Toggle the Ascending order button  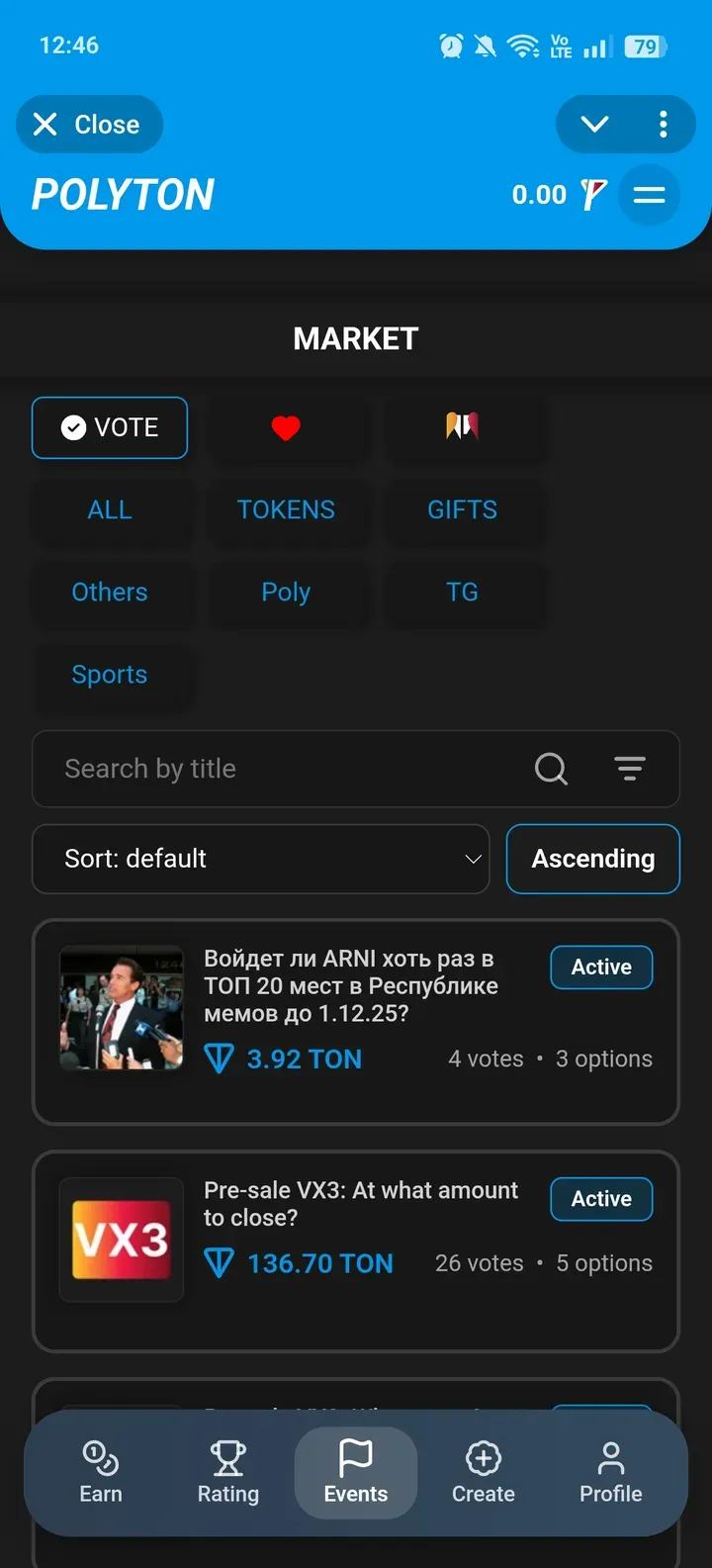593,859
